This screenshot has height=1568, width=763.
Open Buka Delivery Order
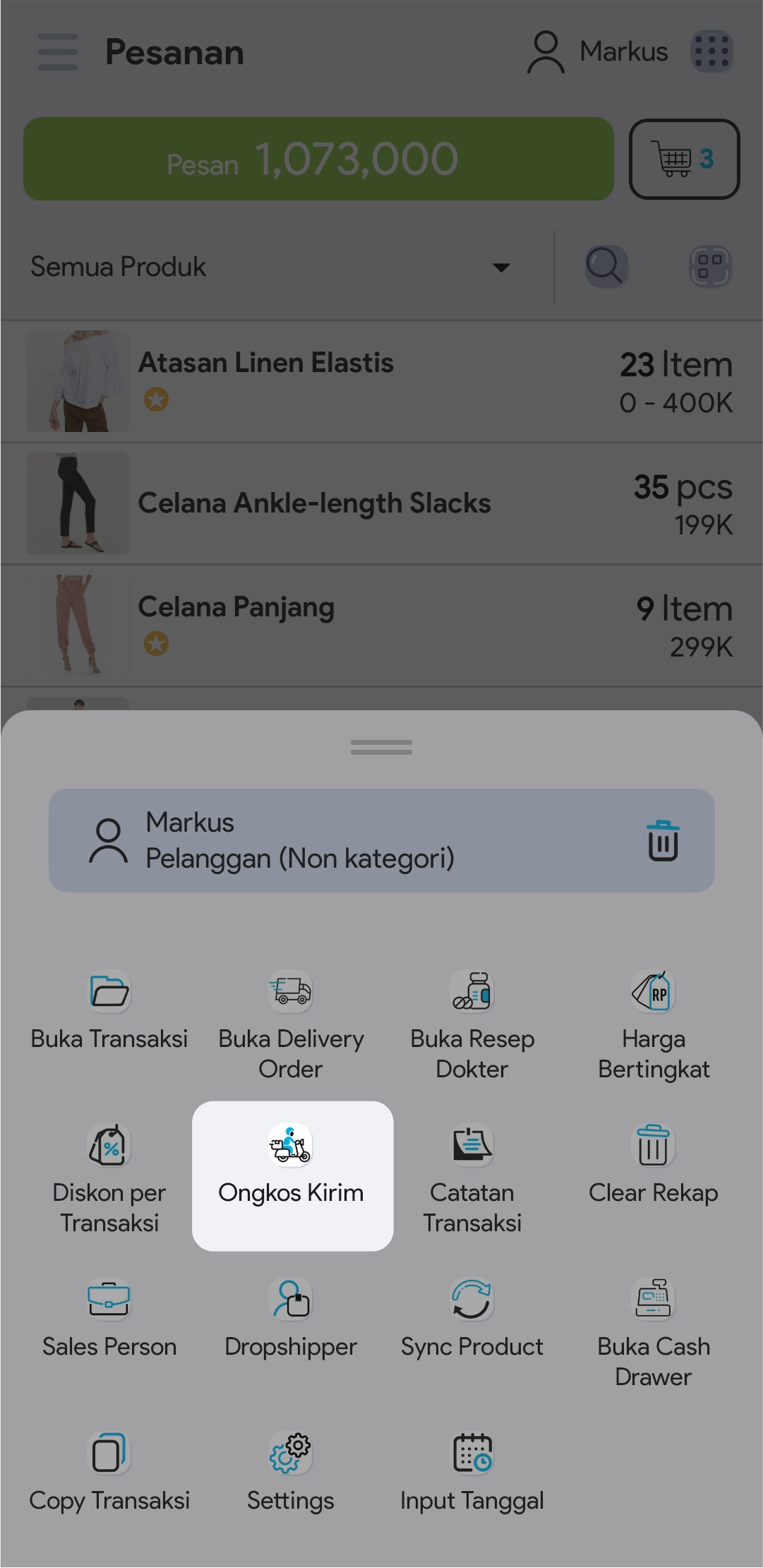coord(291,1024)
